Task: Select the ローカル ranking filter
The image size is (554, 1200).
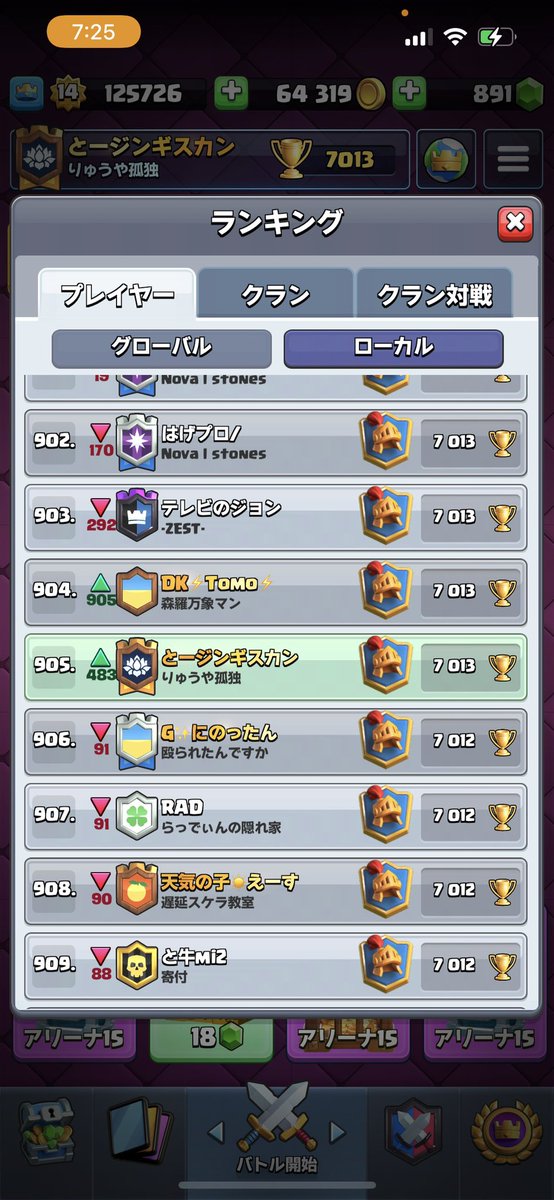Action: (x=393, y=348)
